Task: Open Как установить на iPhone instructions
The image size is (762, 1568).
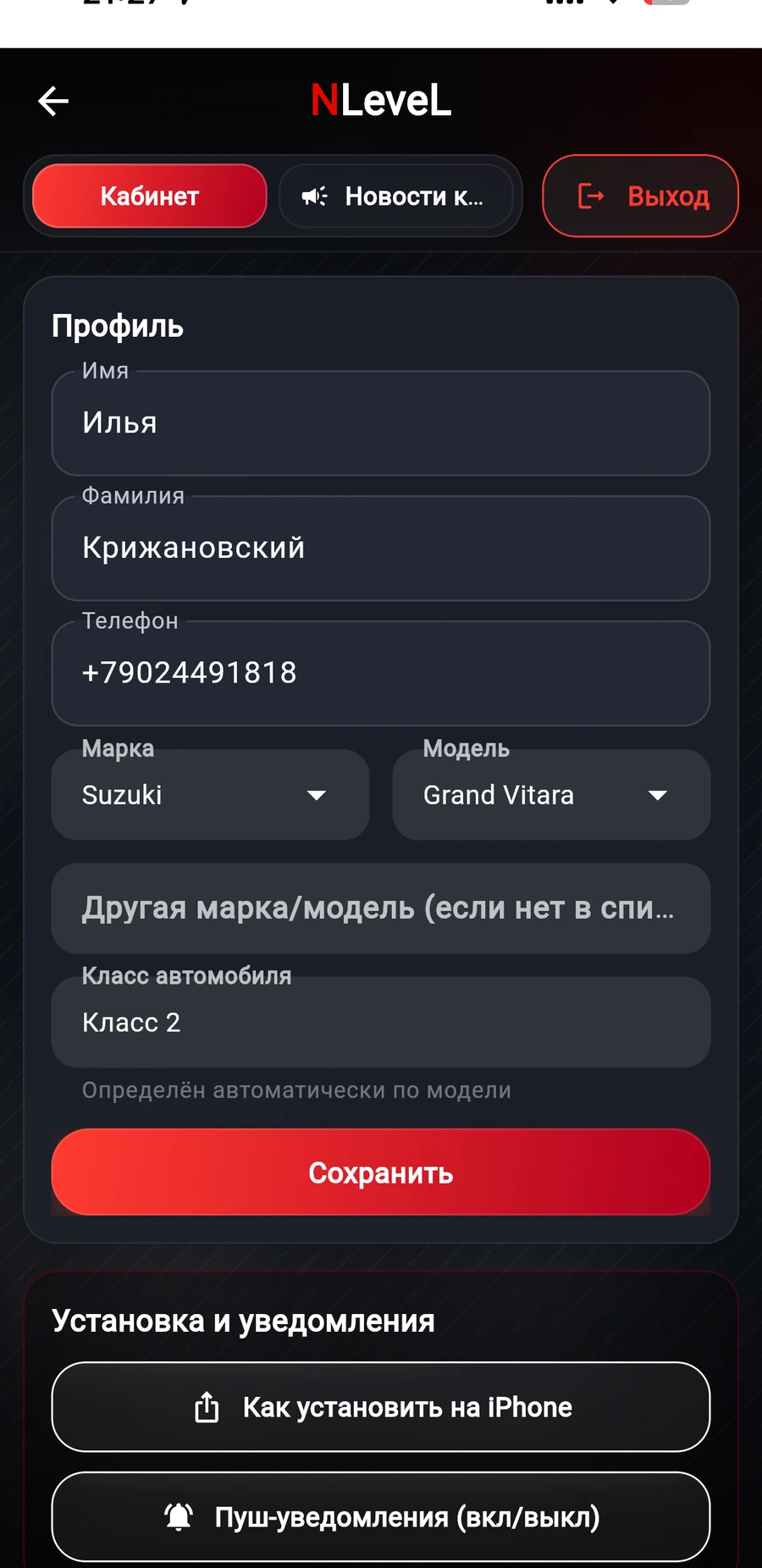Action: tap(381, 1406)
